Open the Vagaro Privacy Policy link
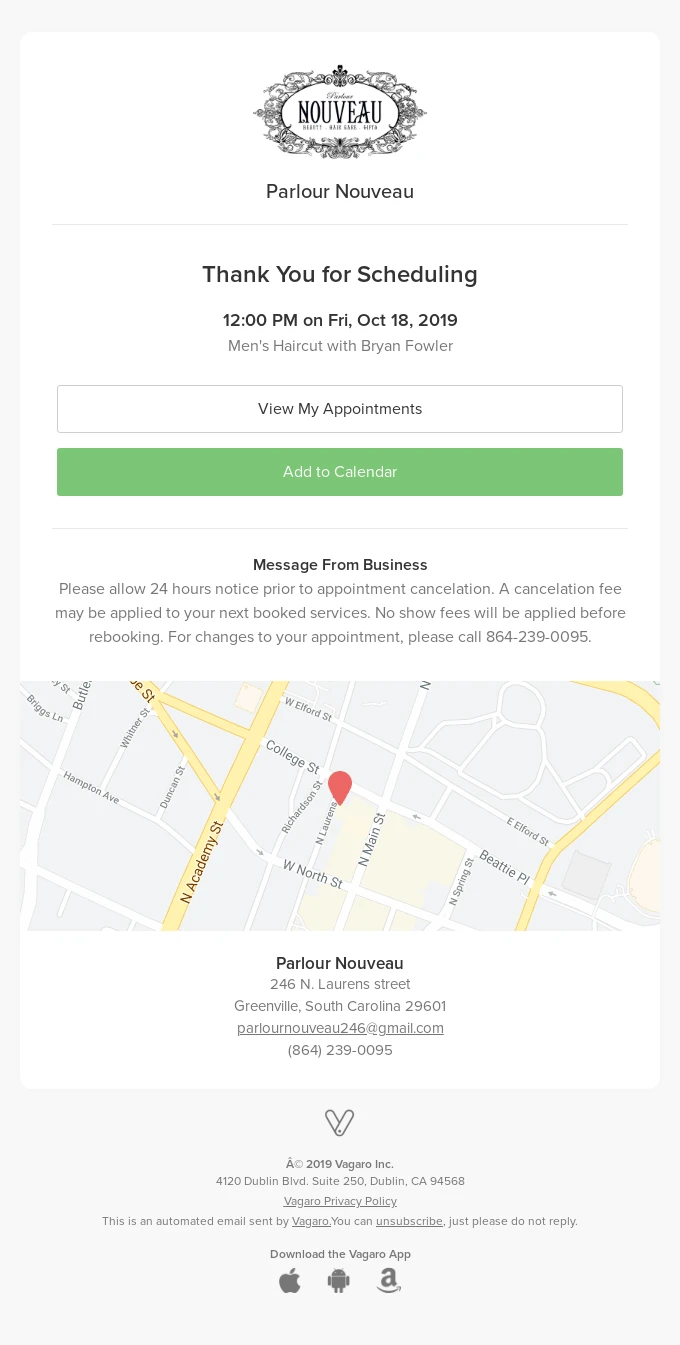Viewport: 680px width, 1345px height. click(340, 1201)
